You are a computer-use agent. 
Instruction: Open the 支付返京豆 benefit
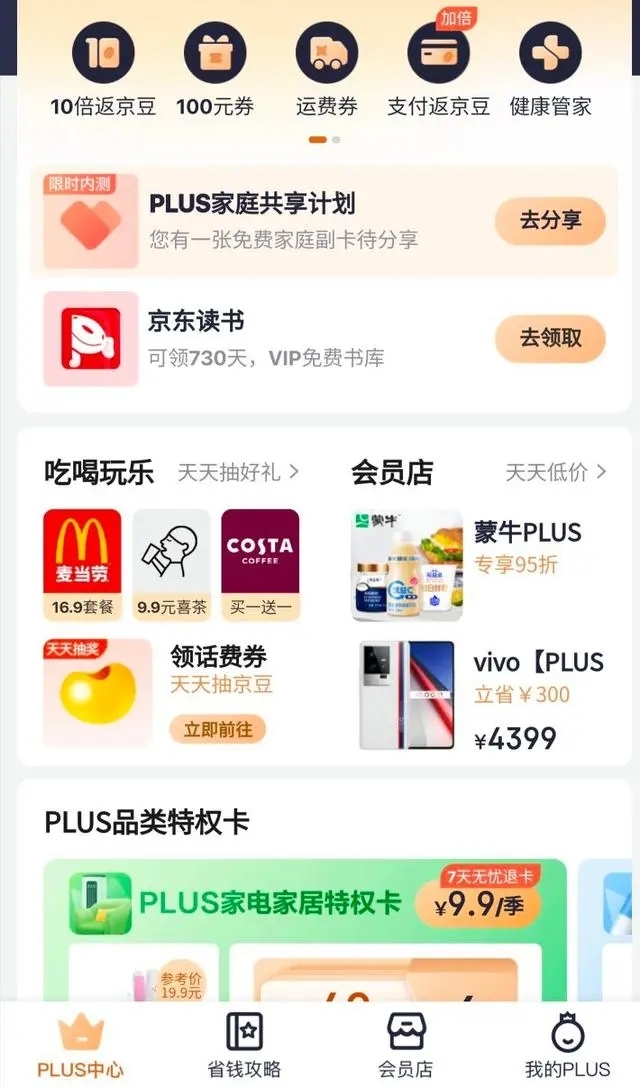[438, 69]
